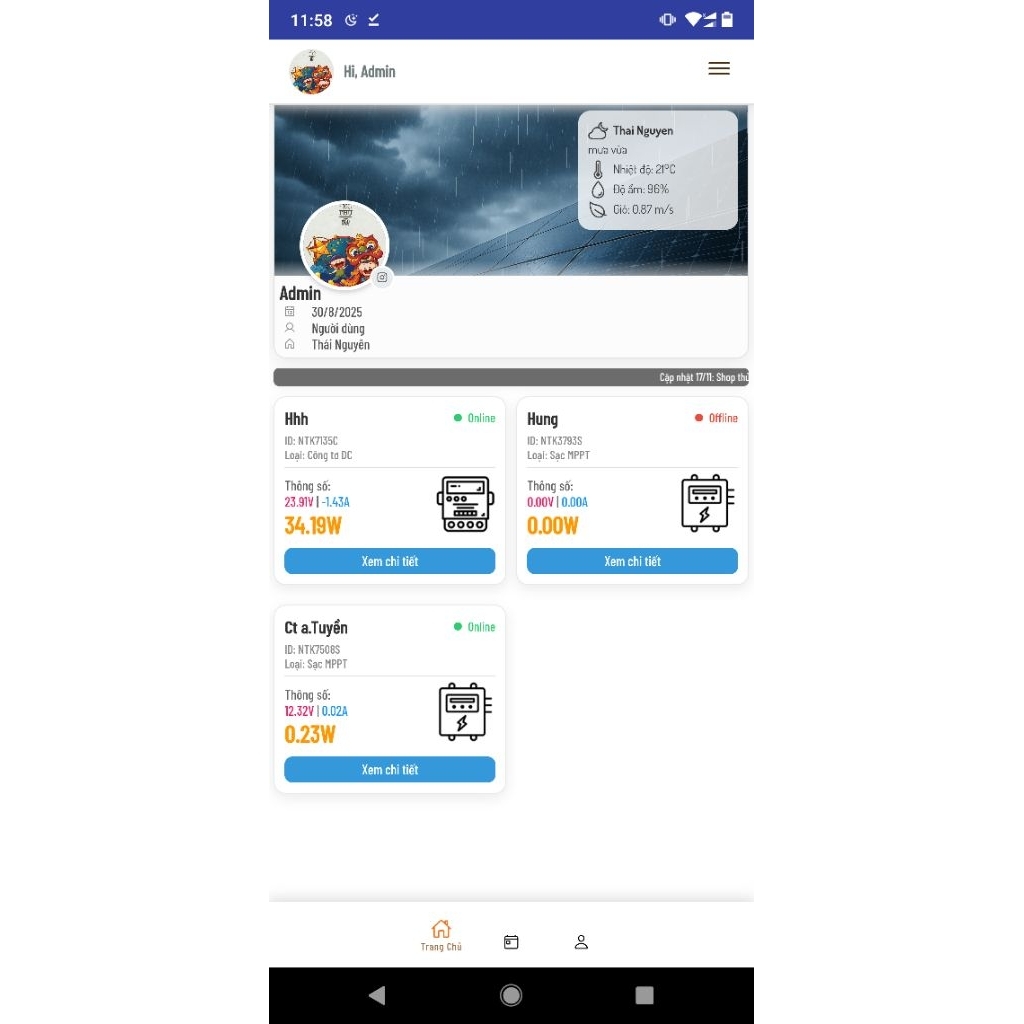Go back with the system back button

point(377,995)
